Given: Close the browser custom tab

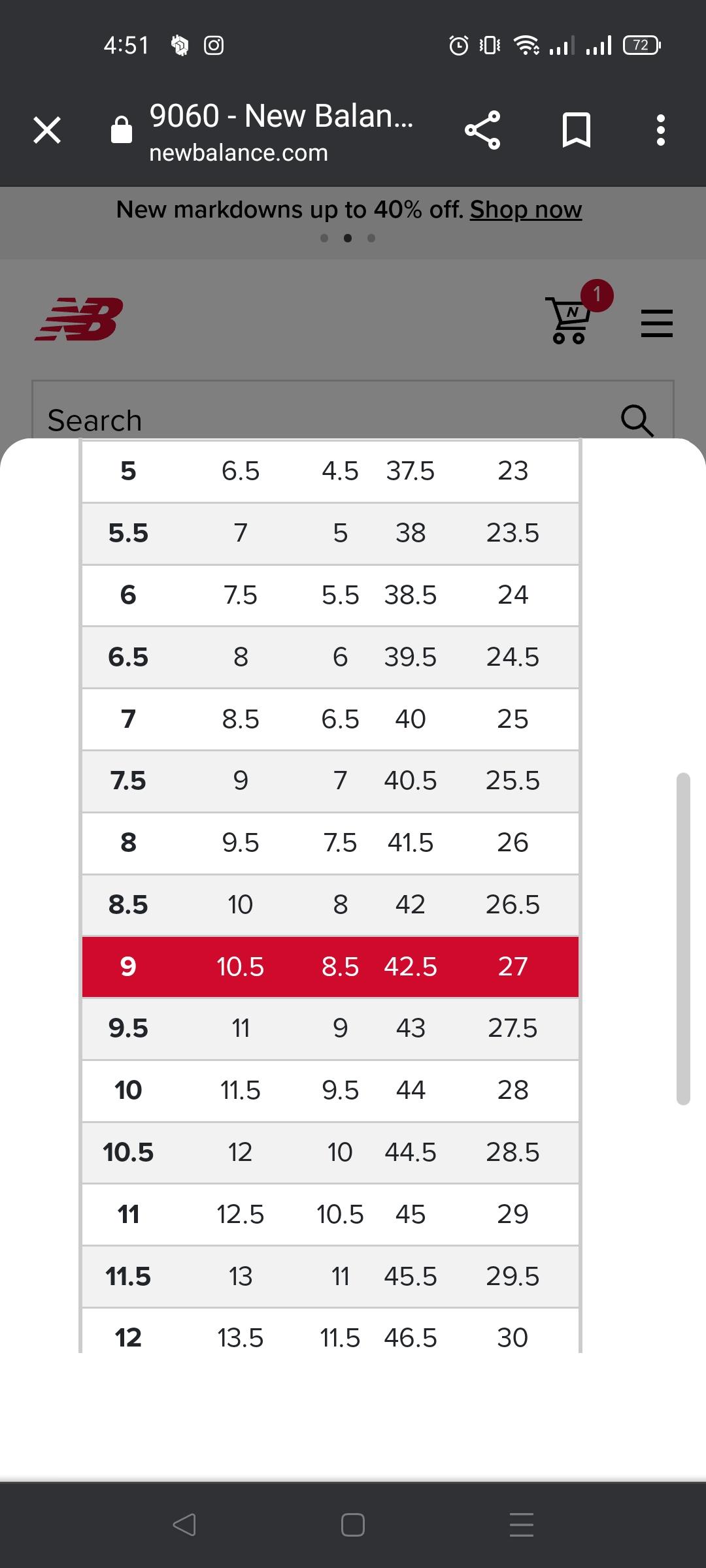Looking at the screenshot, I should tap(47, 130).
